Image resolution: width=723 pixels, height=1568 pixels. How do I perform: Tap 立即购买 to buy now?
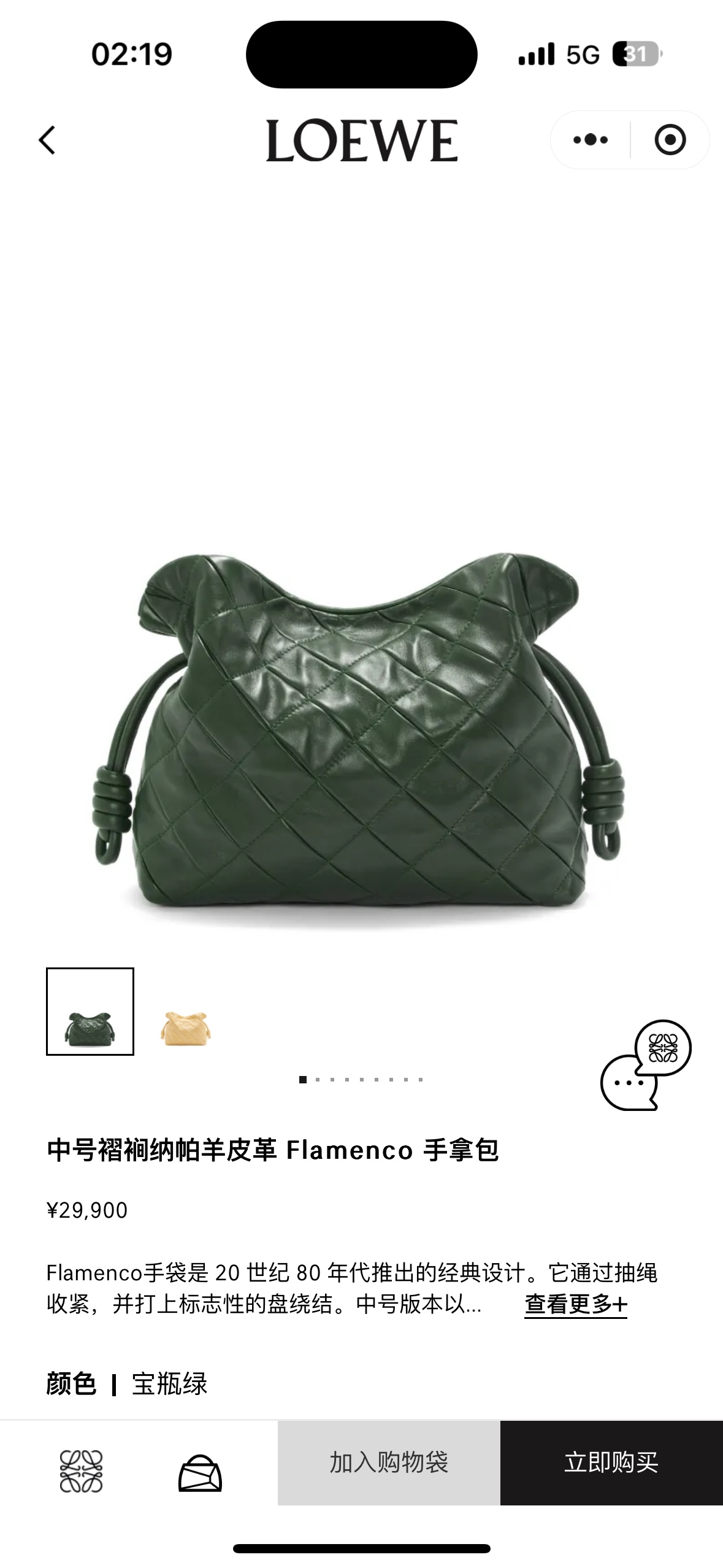click(x=611, y=1462)
